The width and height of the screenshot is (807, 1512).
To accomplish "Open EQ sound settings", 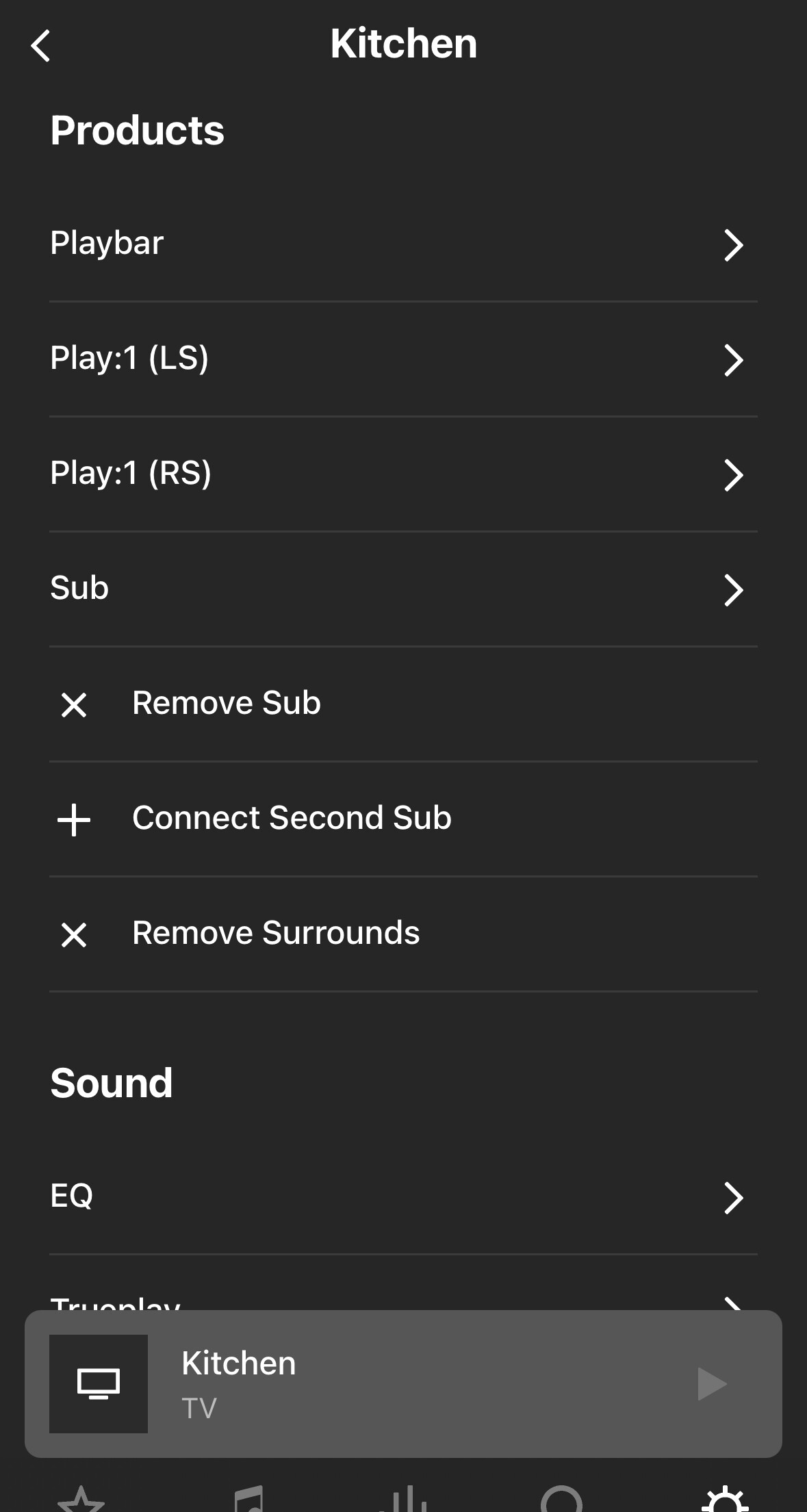I will (403, 1198).
